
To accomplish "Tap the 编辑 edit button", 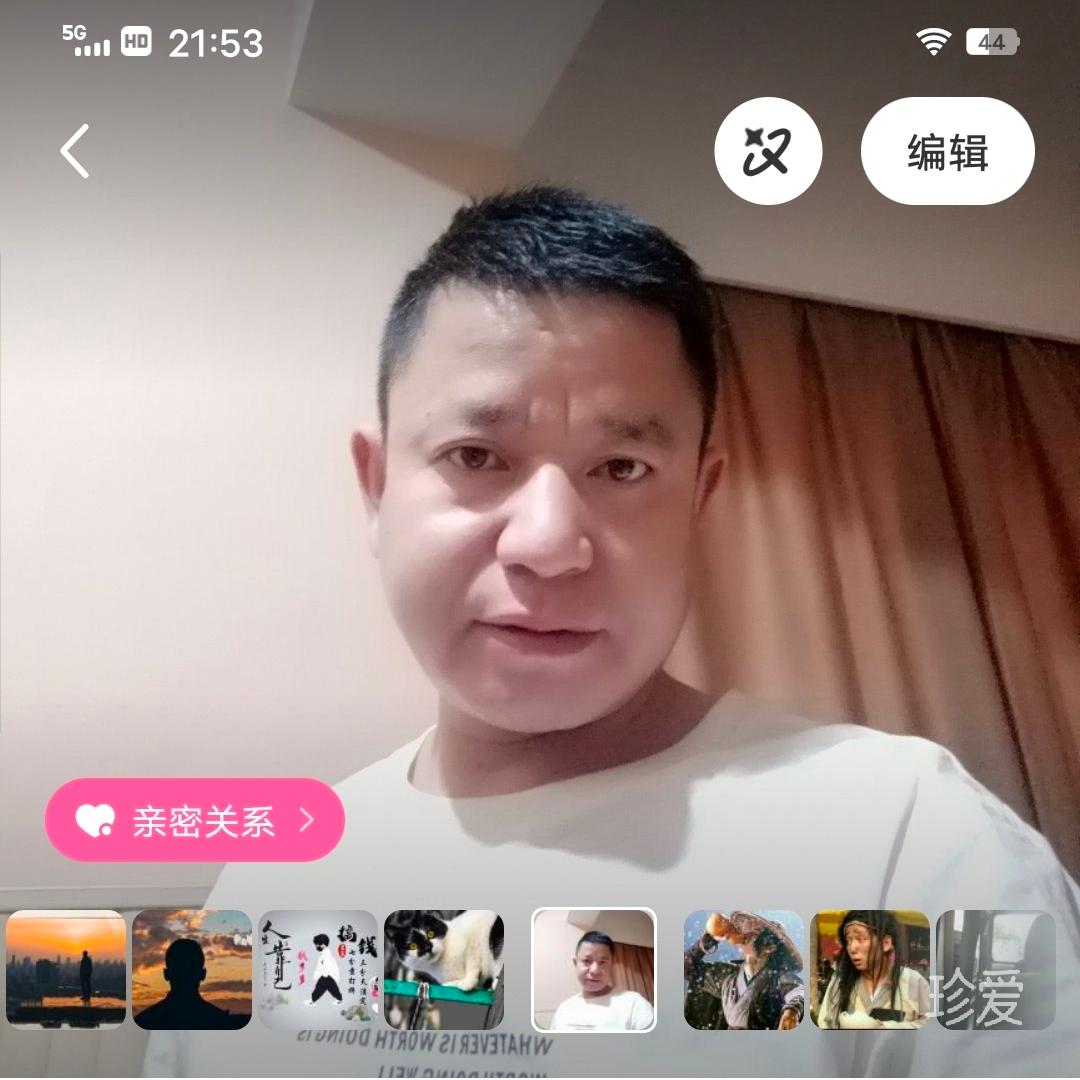I will pyautogui.click(x=947, y=151).
